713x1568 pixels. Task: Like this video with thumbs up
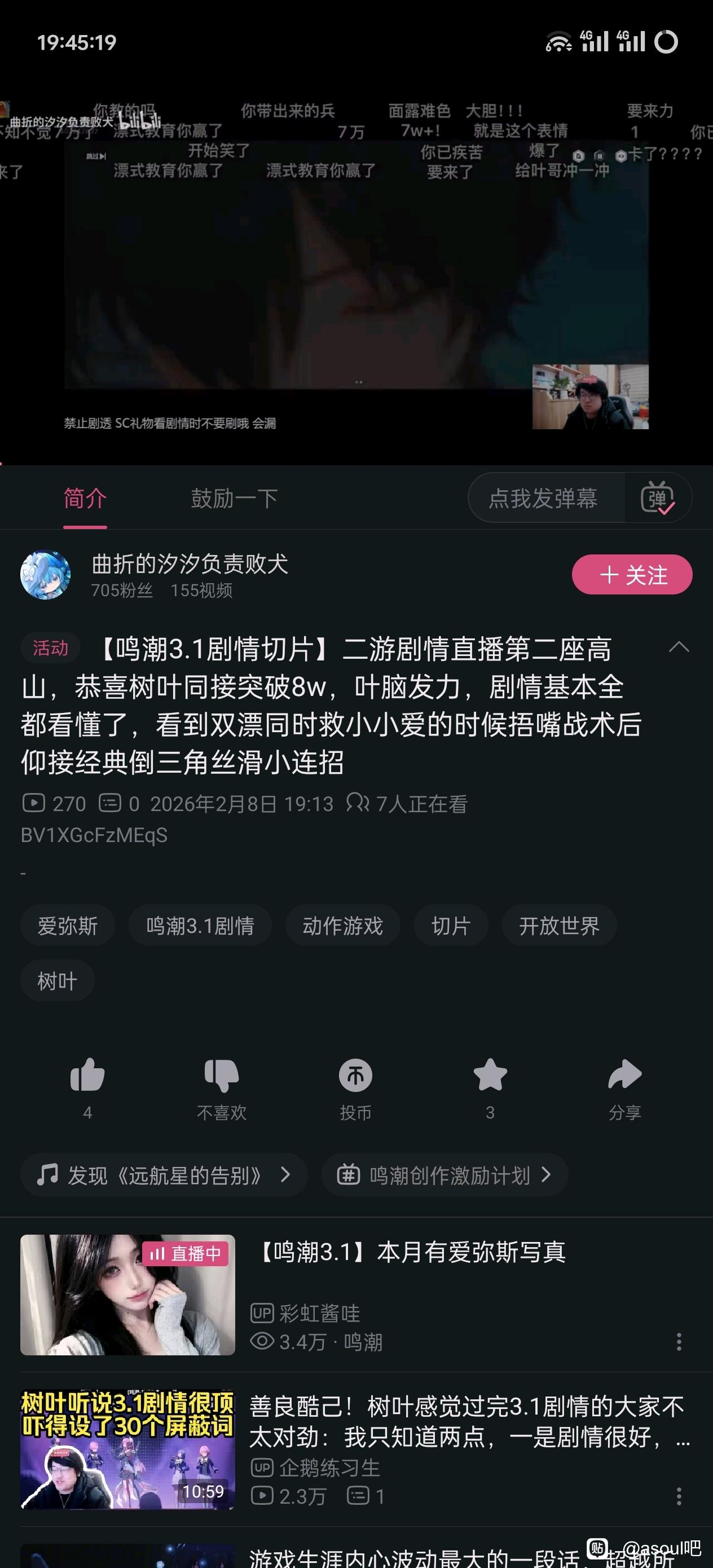(x=87, y=1076)
